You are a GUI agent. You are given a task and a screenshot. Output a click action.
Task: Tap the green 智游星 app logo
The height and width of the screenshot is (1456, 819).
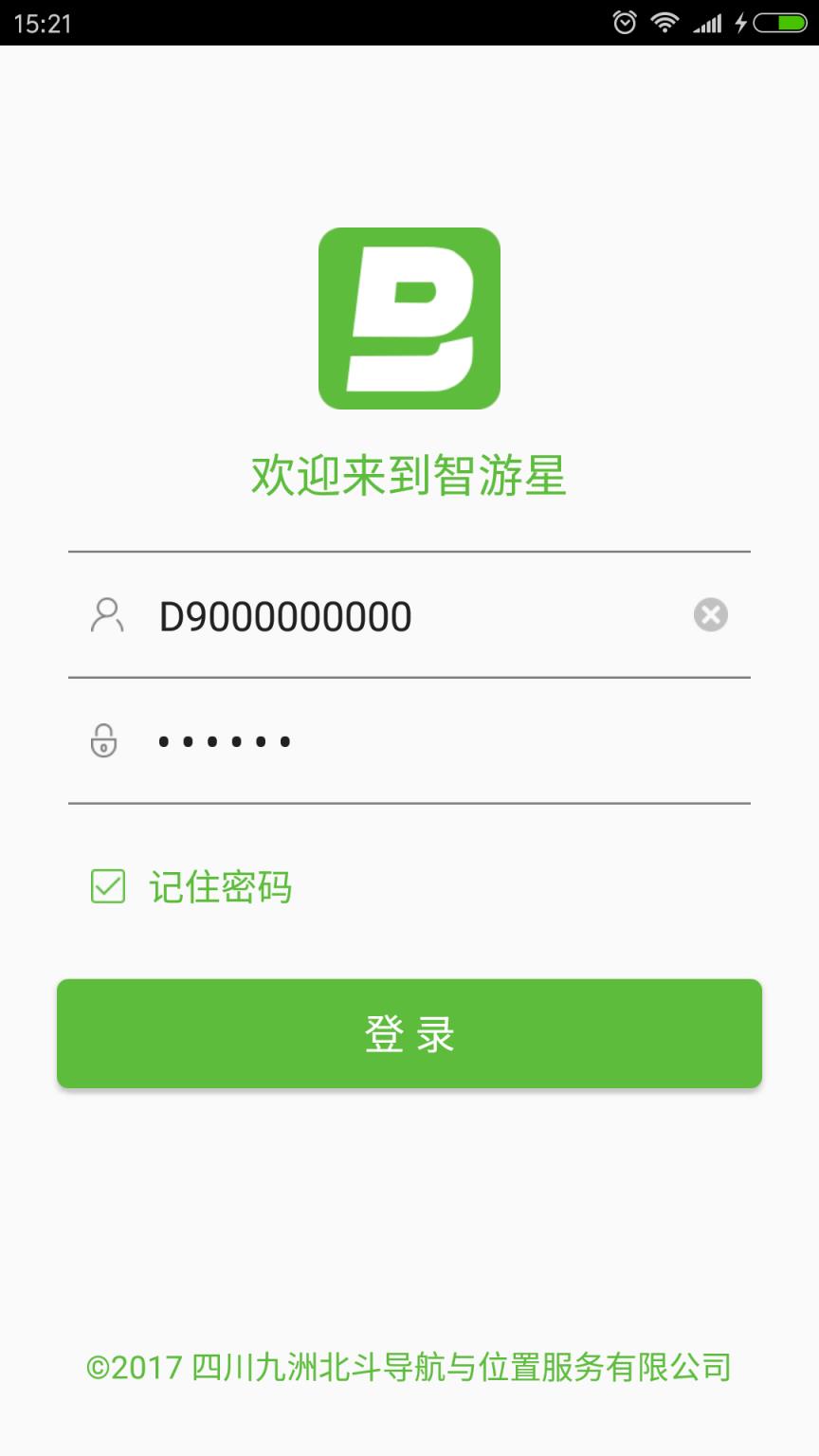click(x=409, y=318)
